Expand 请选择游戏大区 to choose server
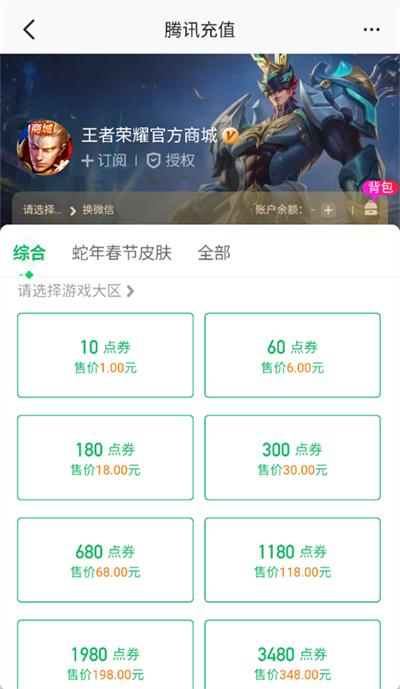Viewport: 400px width, 689px height. [76, 290]
